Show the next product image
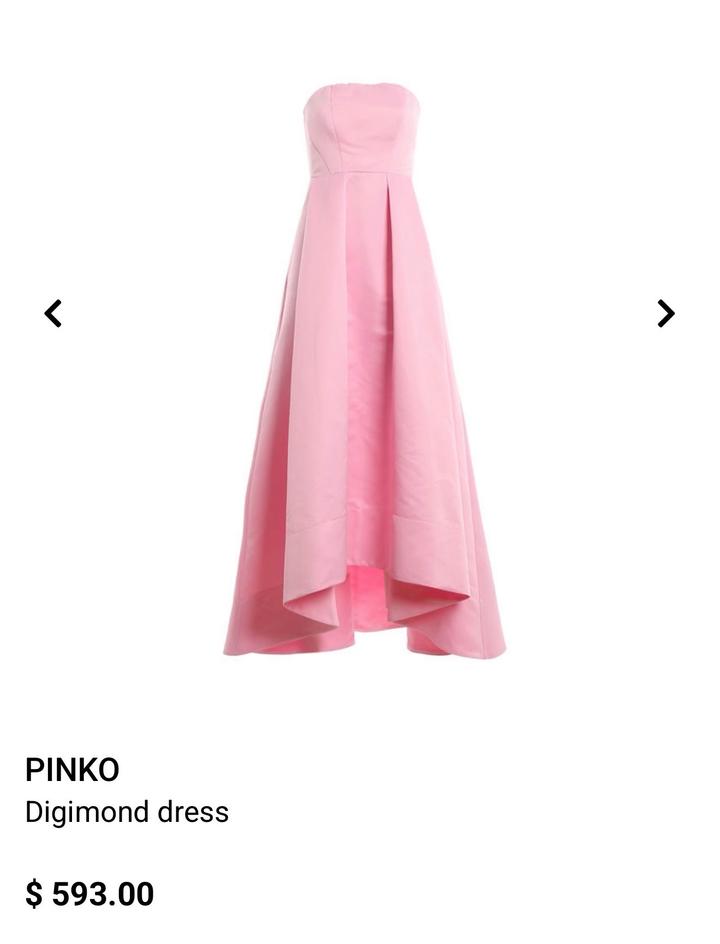The height and width of the screenshot is (944, 720). [x=666, y=313]
